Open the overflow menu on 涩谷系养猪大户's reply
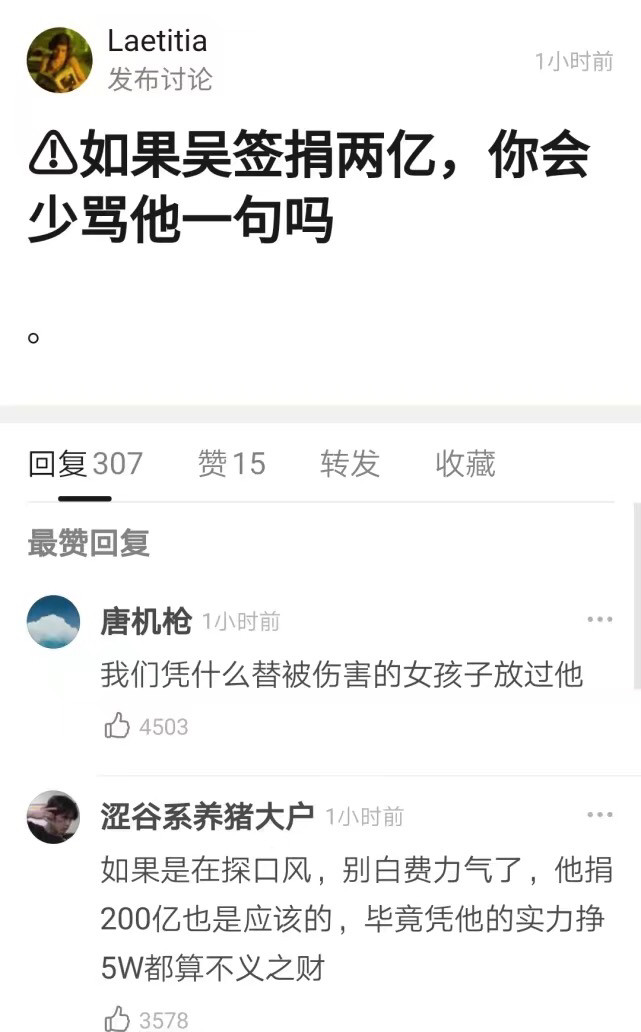 click(599, 815)
